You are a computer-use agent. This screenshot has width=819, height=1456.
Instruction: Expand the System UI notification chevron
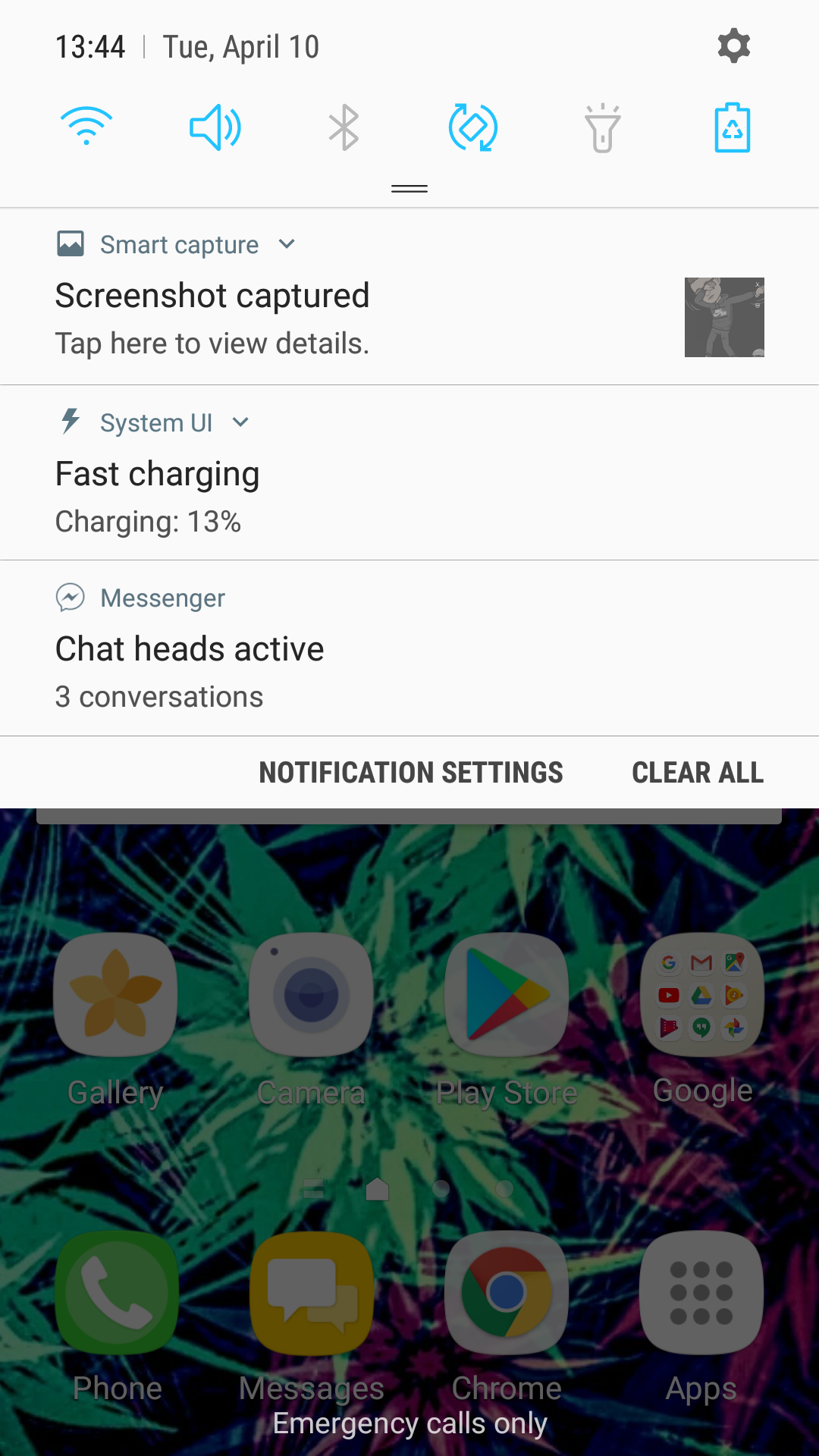[240, 422]
